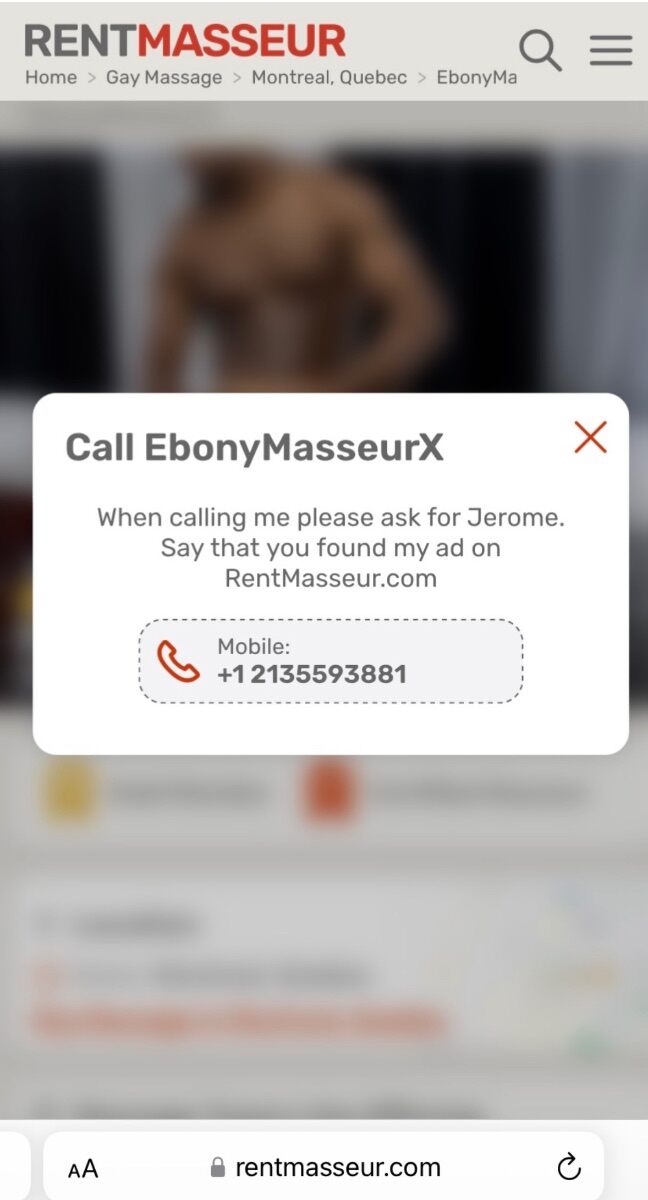This screenshot has height=1200, width=648.
Task: Open the Montreal, Quebec breadcrumb link
Action: point(329,78)
